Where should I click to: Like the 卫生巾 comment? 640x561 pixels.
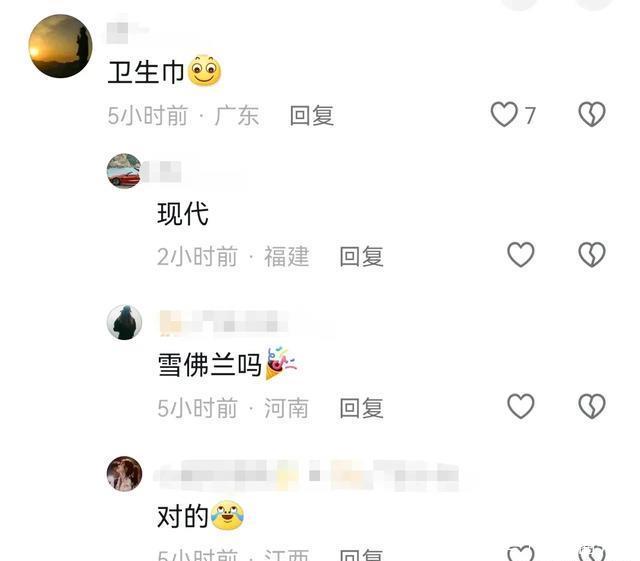[505, 115]
